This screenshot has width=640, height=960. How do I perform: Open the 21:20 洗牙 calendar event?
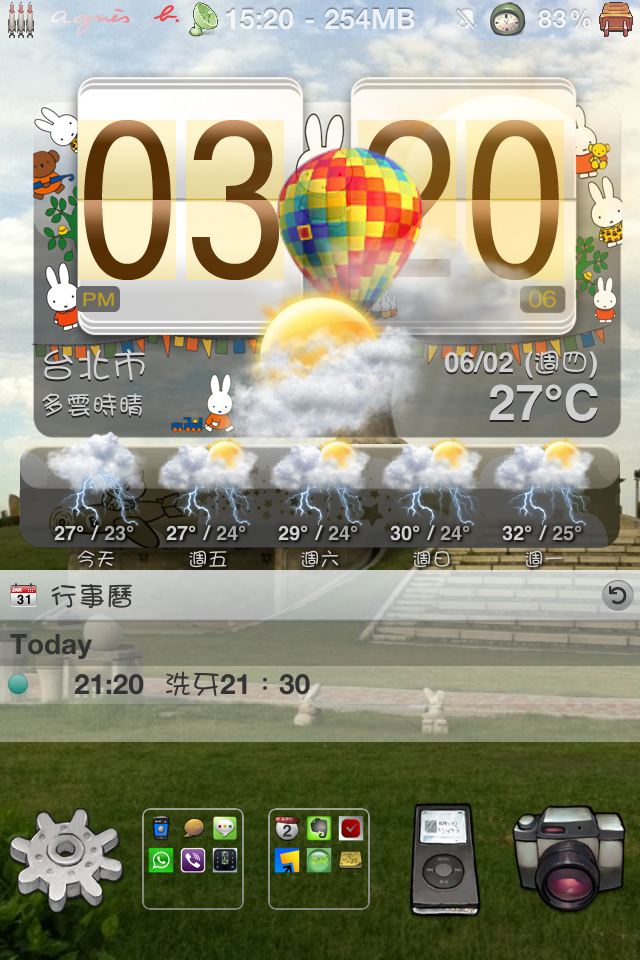tap(190, 685)
